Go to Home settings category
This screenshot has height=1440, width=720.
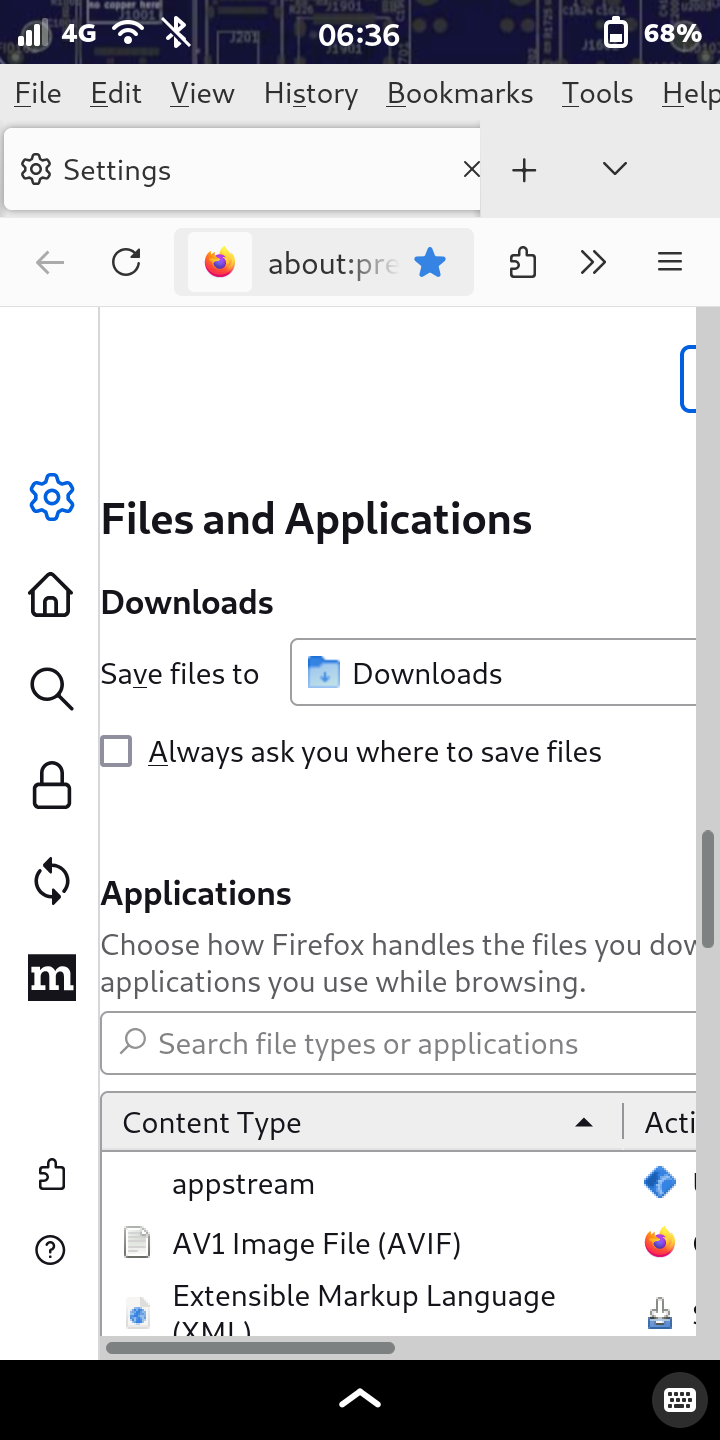tap(51, 594)
